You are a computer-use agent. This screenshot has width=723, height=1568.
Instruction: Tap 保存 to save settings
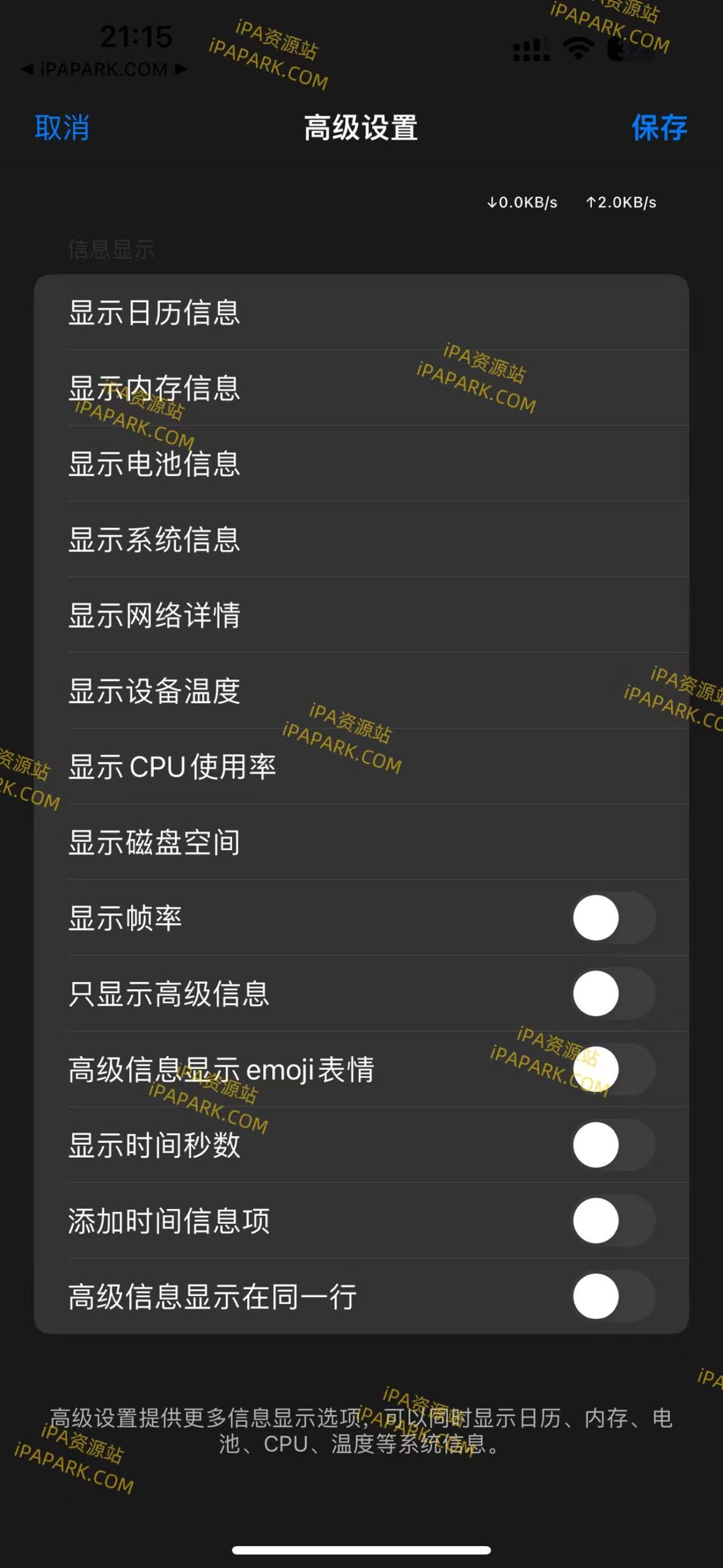658,129
